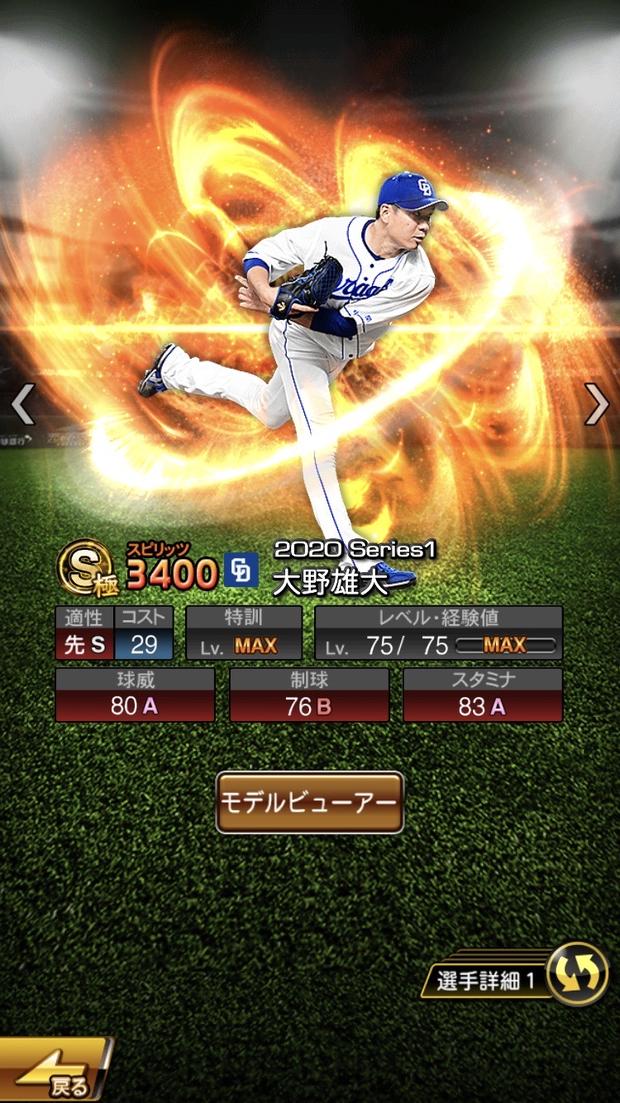The width and height of the screenshot is (620, 1103).
Task: Open the モデルビューアー model viewer
Action: pyautogui.click(x=310, y=802)
